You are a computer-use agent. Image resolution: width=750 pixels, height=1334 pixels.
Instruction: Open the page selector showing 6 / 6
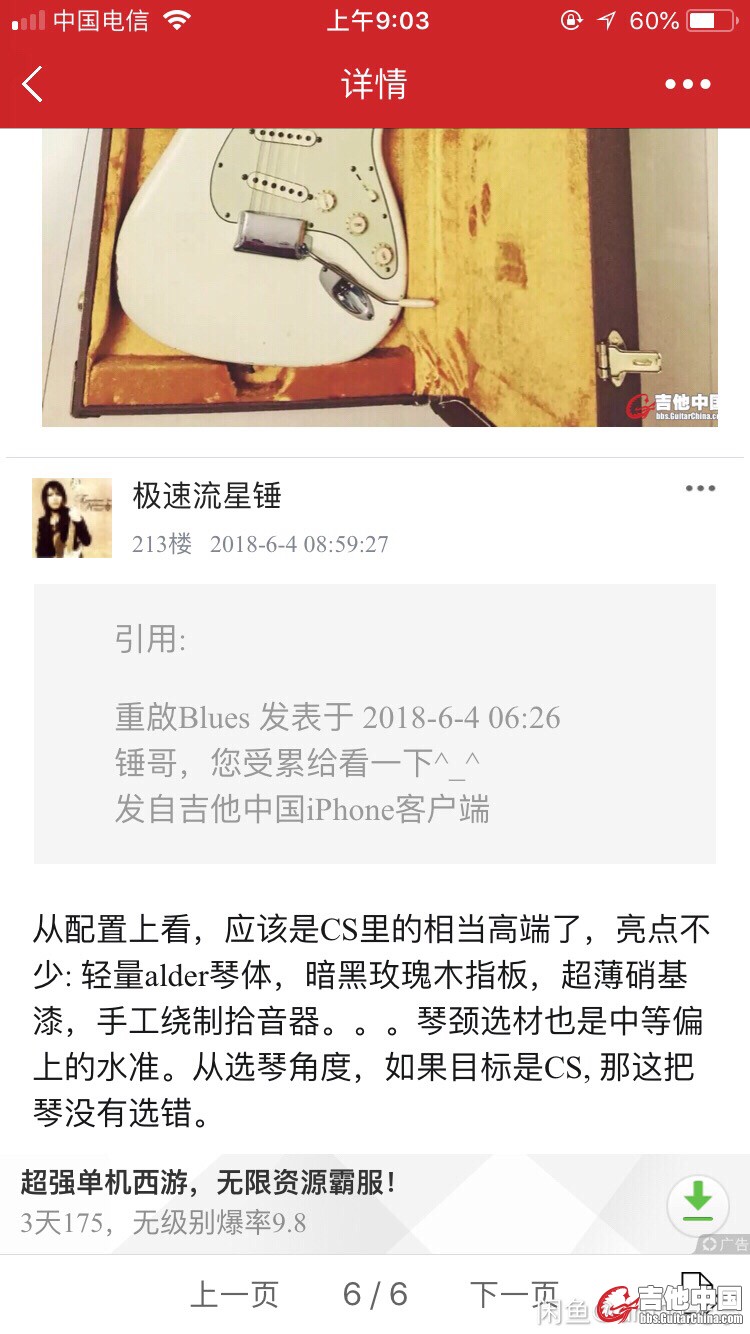[x=375, y=1294]
